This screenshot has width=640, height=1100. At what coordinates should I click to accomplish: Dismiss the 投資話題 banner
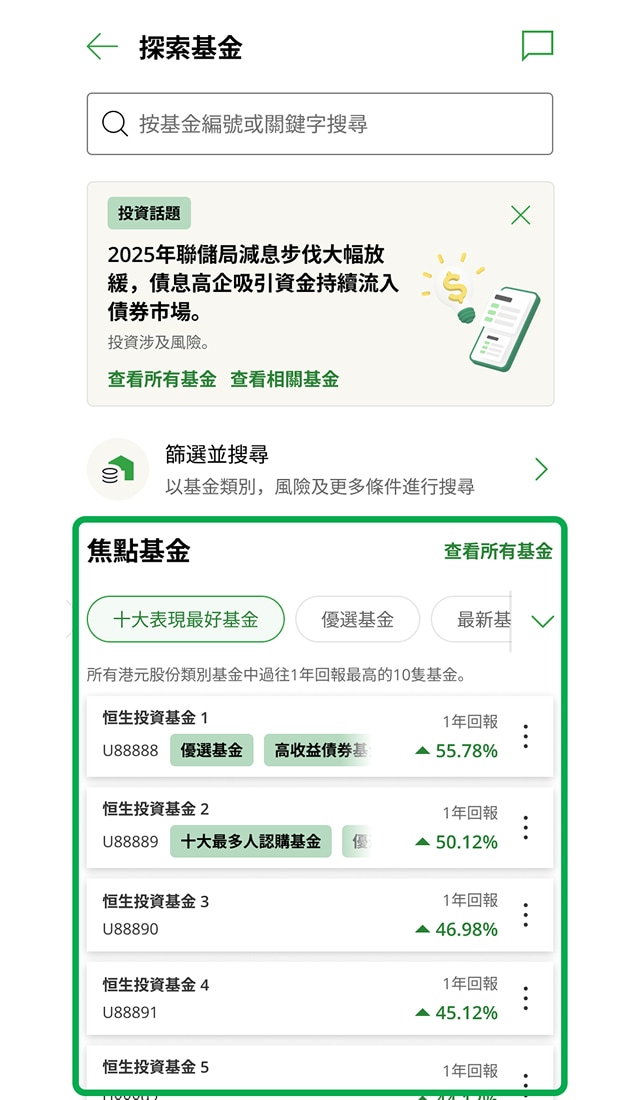point(520,215)
